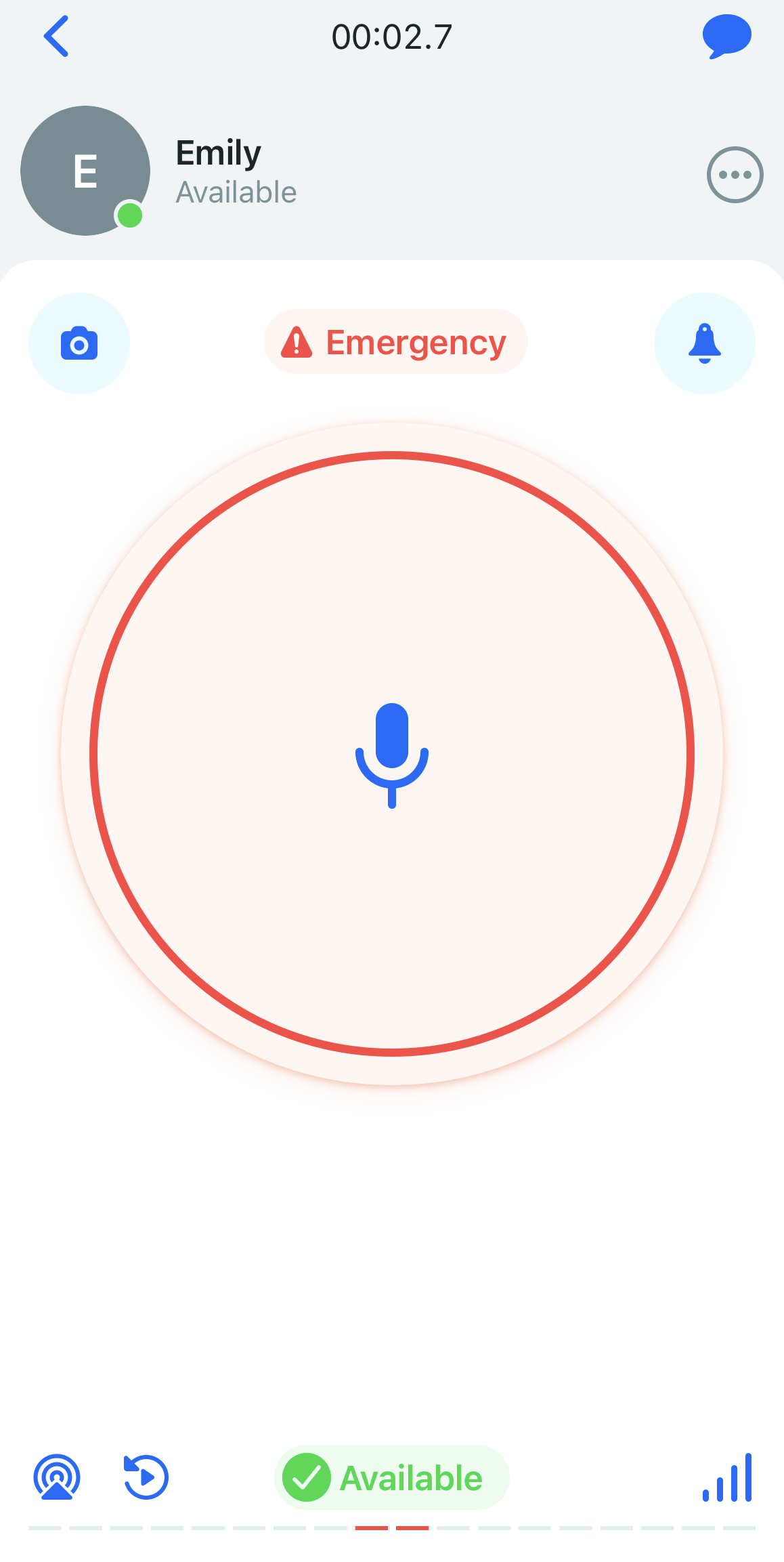
Task: Open Emily's contact profile avatar
Action: tap(85, 171)
